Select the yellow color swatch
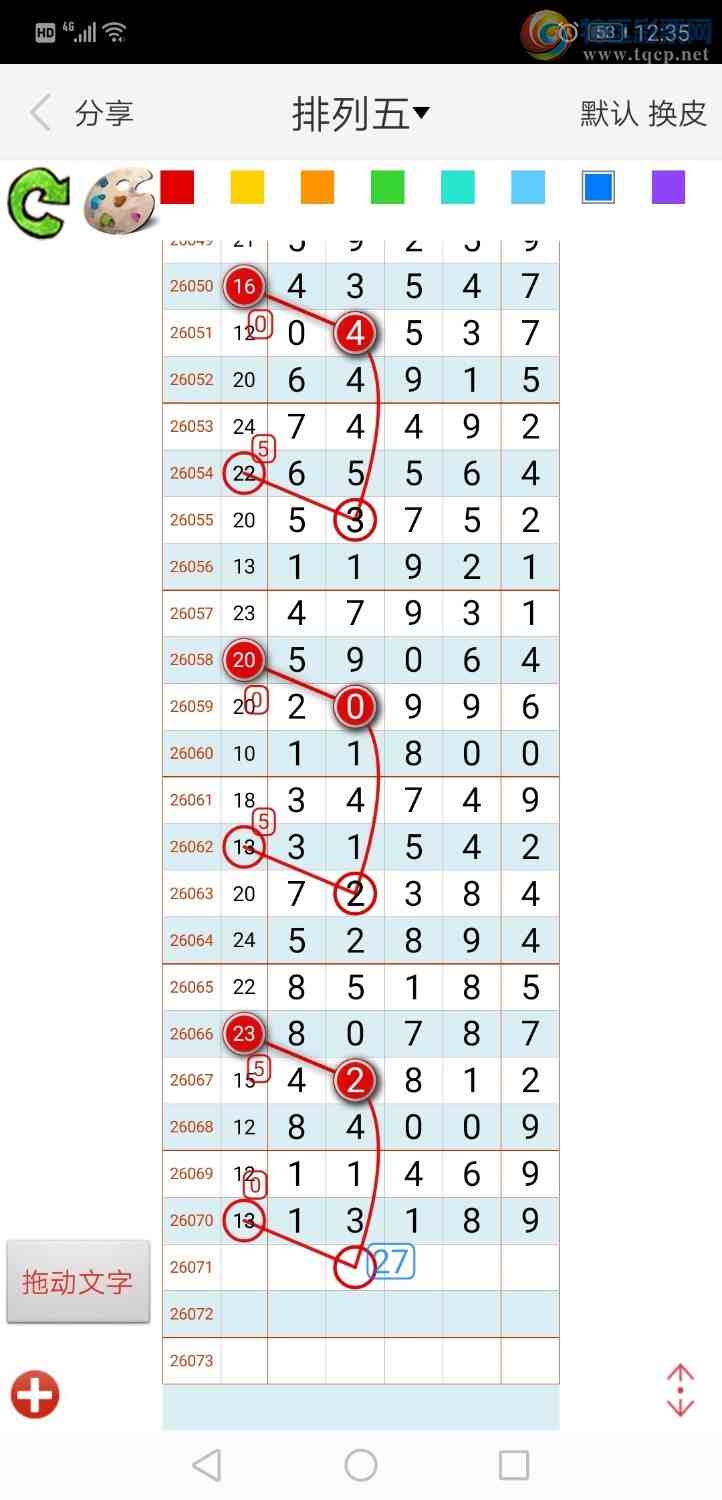This screenshot has width=722, height=1500. click(247, 187)
